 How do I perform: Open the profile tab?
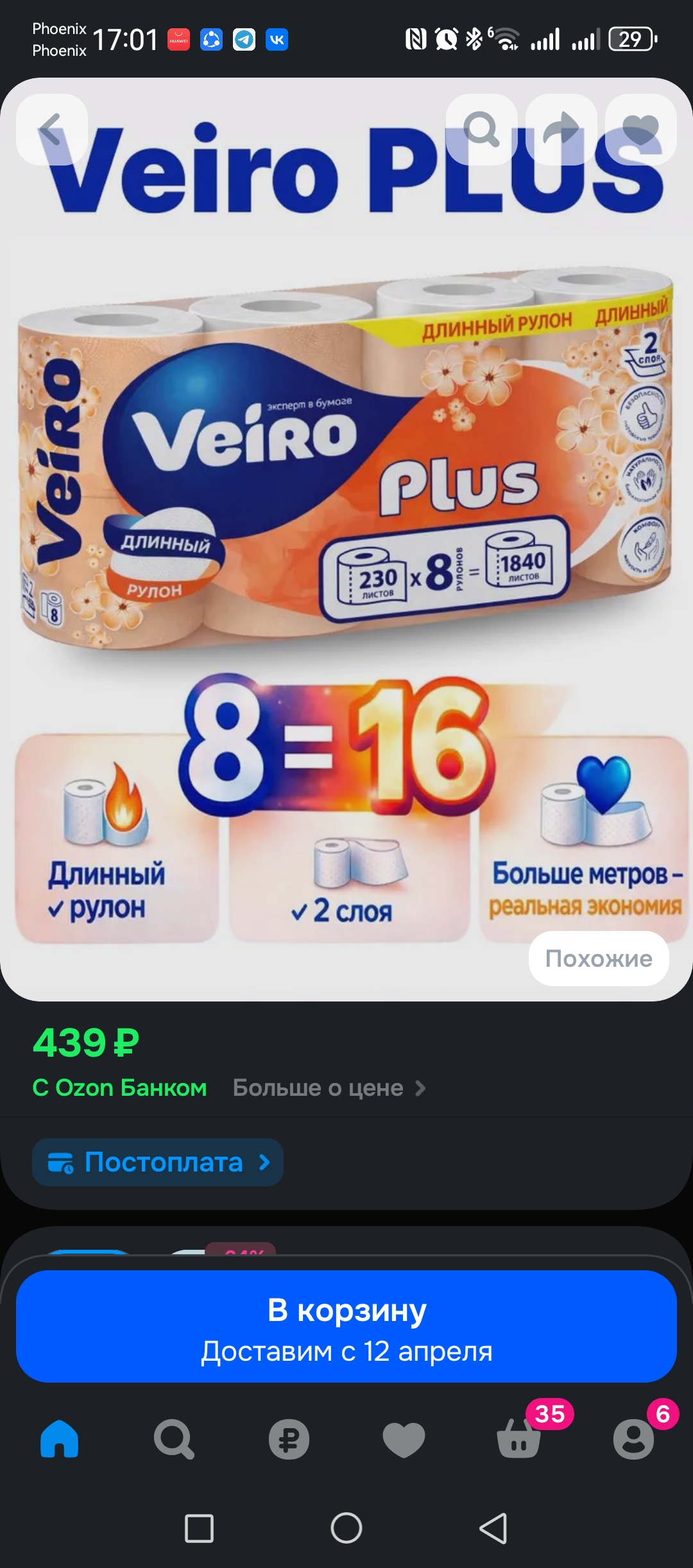pyautogui.click(x=633, y=1439)
